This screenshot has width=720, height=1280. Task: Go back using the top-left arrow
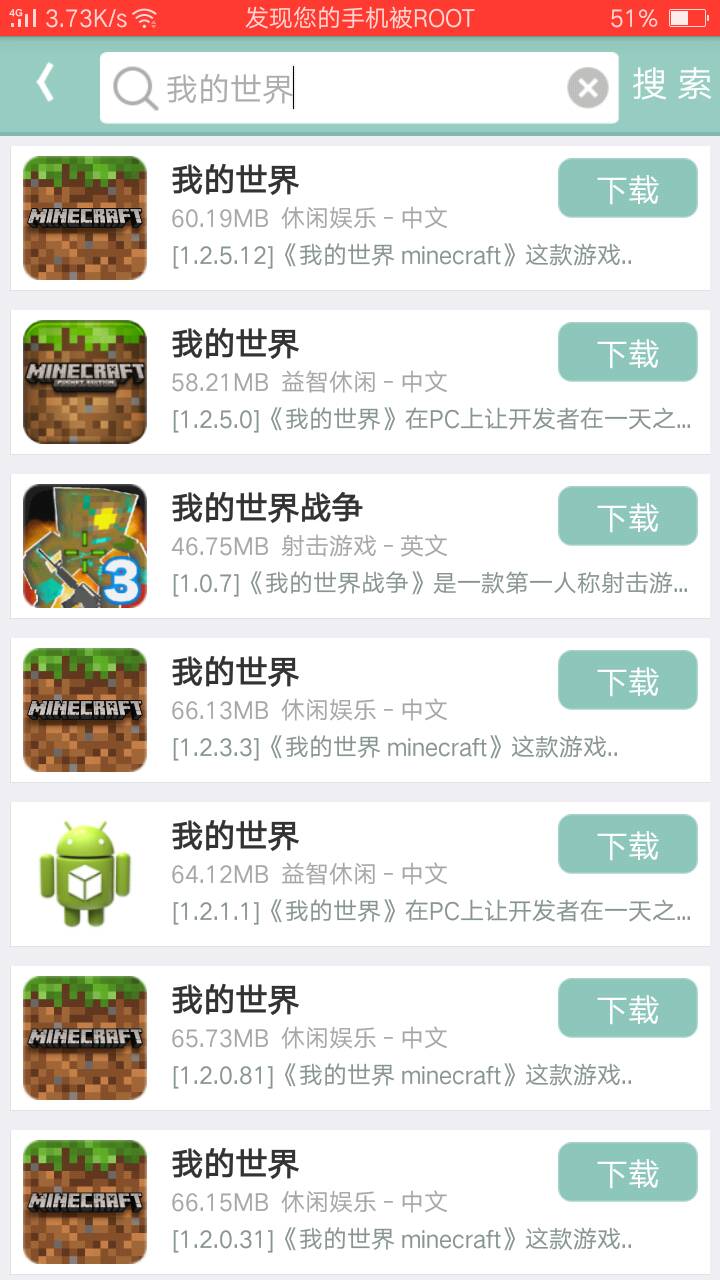tap(45, 84)
